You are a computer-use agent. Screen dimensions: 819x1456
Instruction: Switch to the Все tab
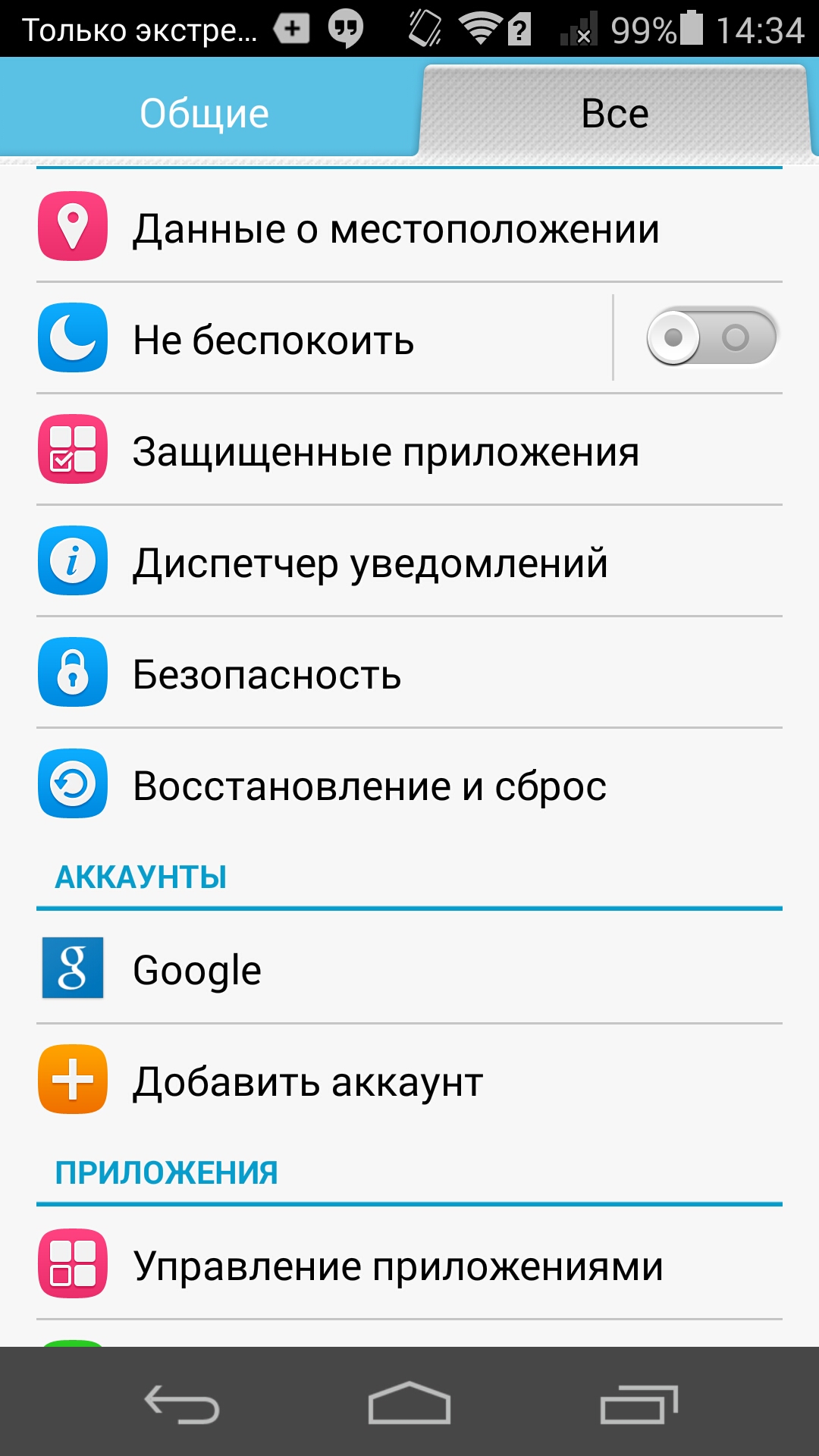tap(614, 114)
